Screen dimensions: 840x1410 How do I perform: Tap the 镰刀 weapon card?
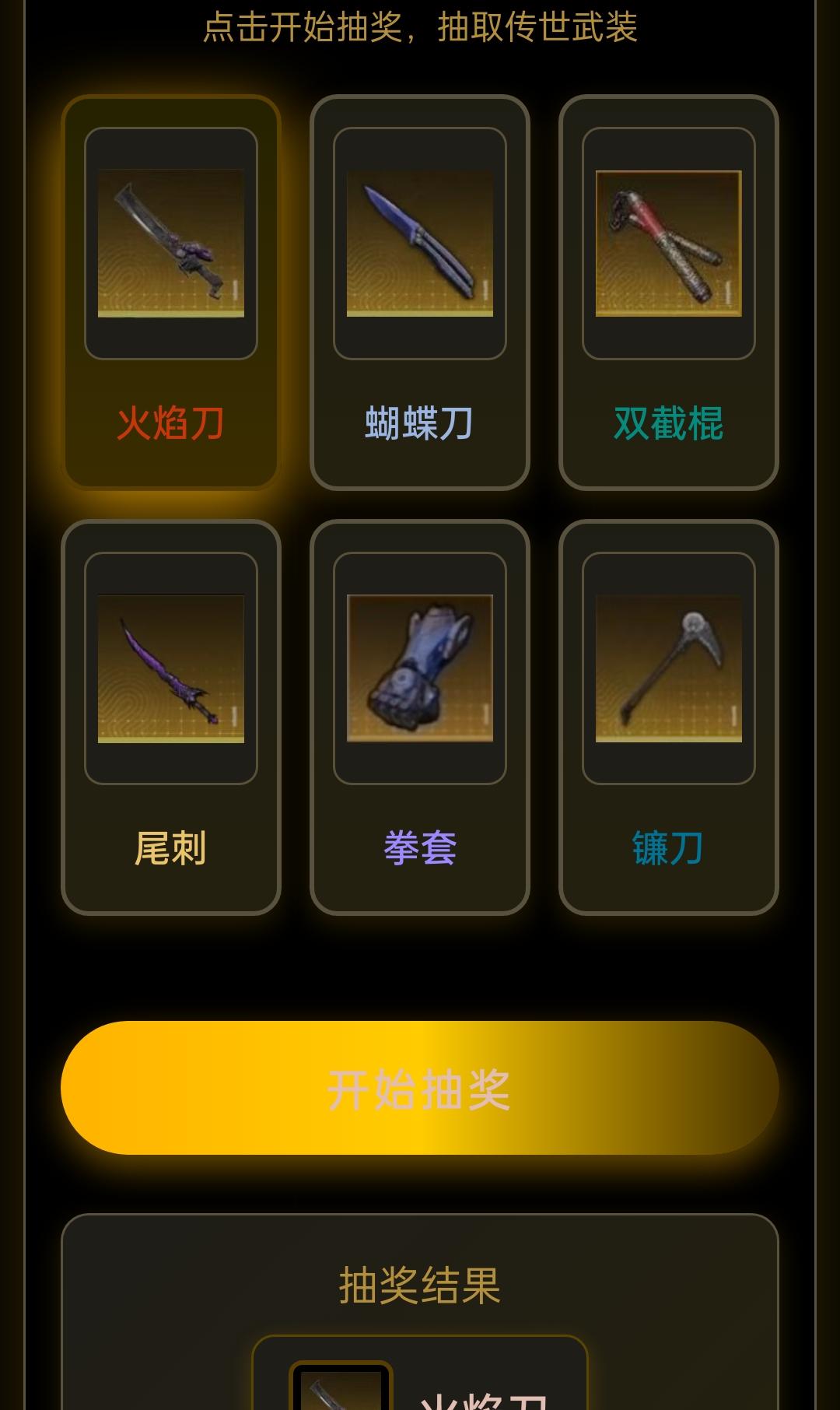pos(669,717)
